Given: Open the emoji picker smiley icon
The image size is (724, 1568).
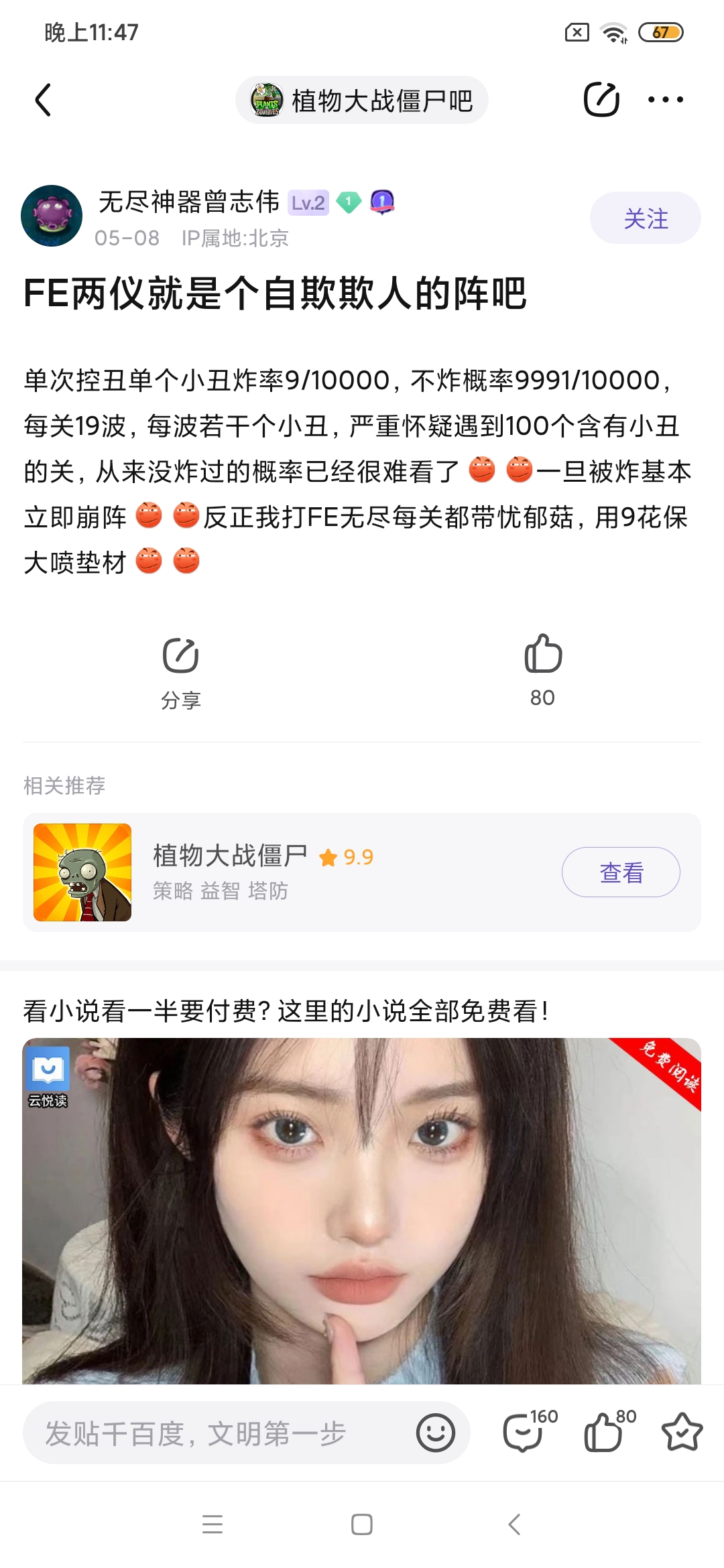Looking at the screenshot, I should pyautogui.click(x=436, y=1433).
